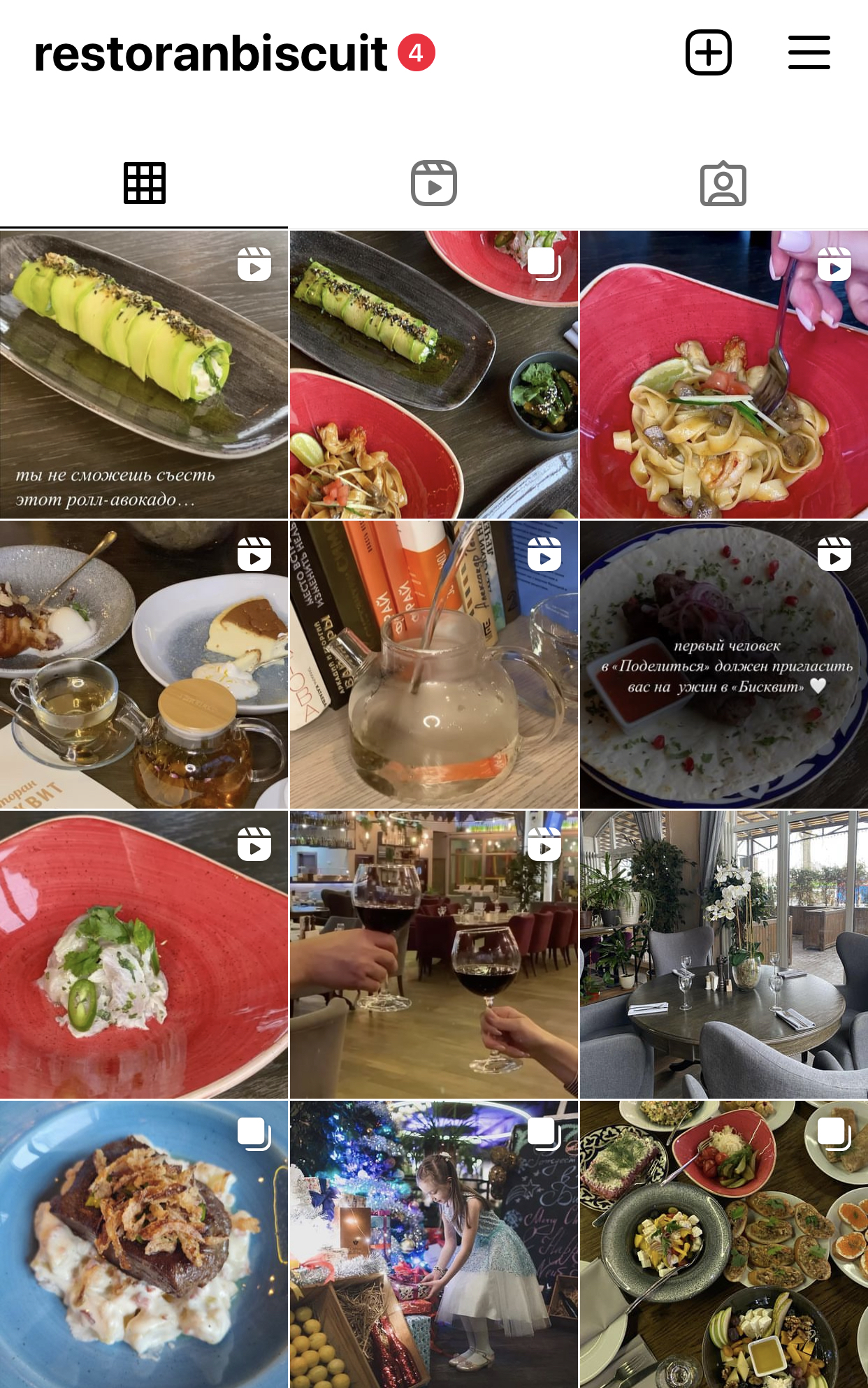Switch to the Reels tab

pos(433,183)
